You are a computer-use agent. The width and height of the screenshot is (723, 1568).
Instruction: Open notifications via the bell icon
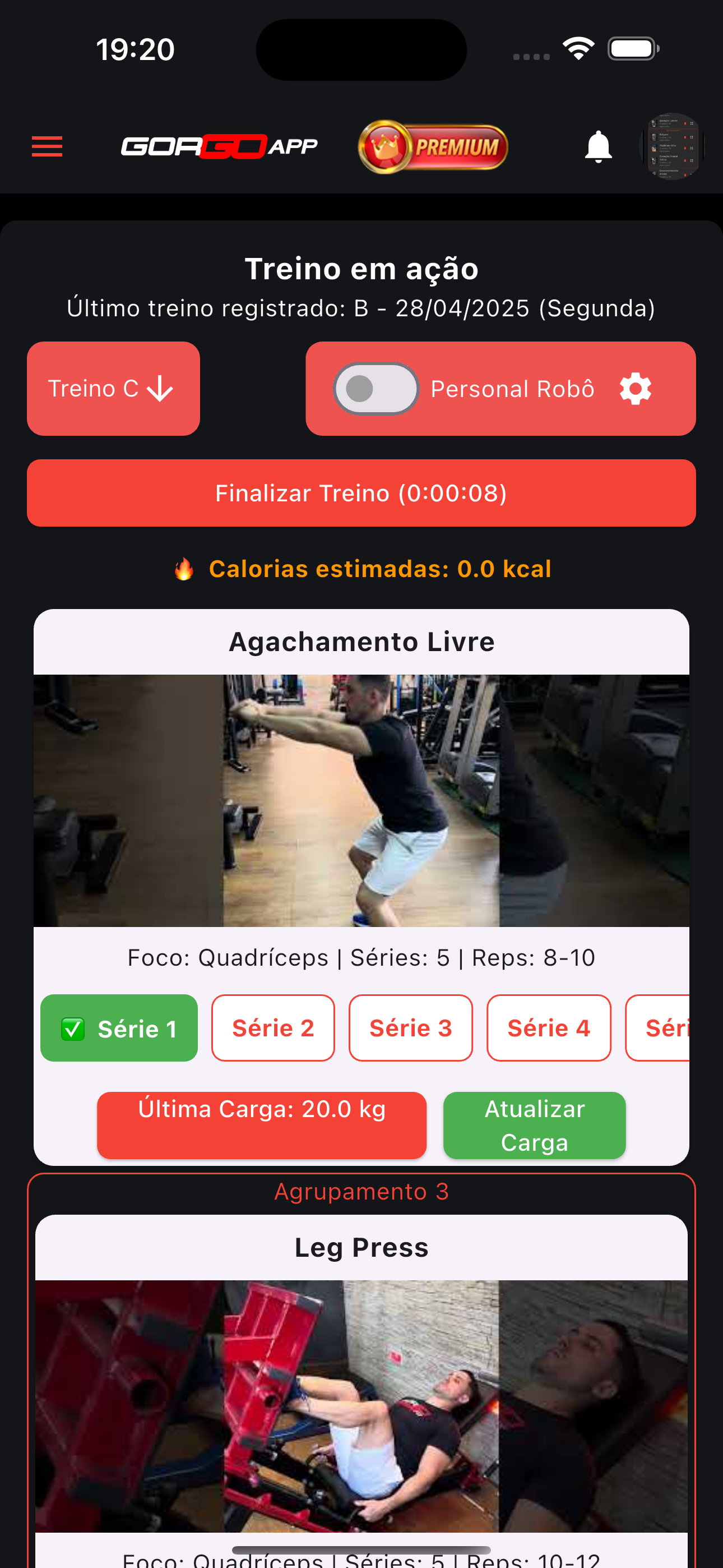point(597,146)
